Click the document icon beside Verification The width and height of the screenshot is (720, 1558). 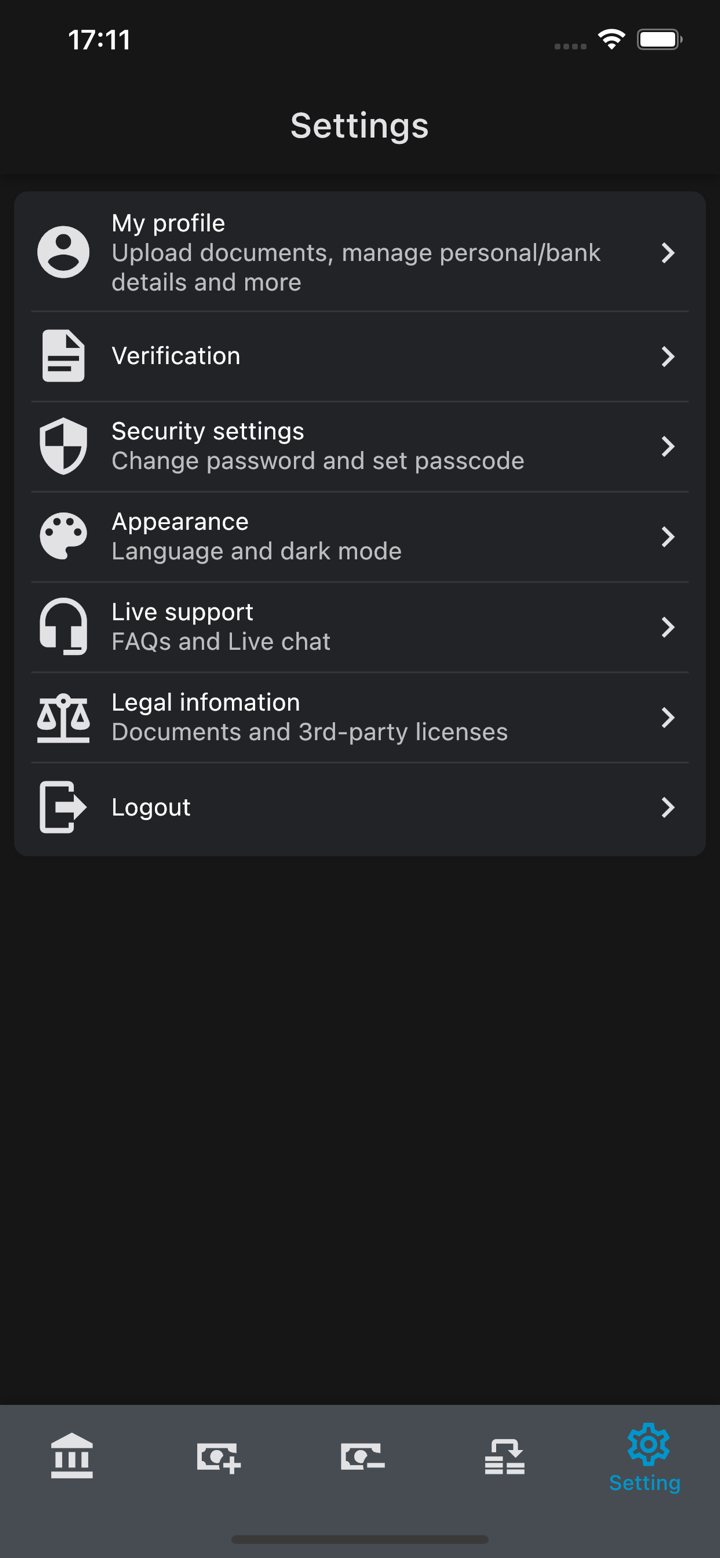point(63,355)
